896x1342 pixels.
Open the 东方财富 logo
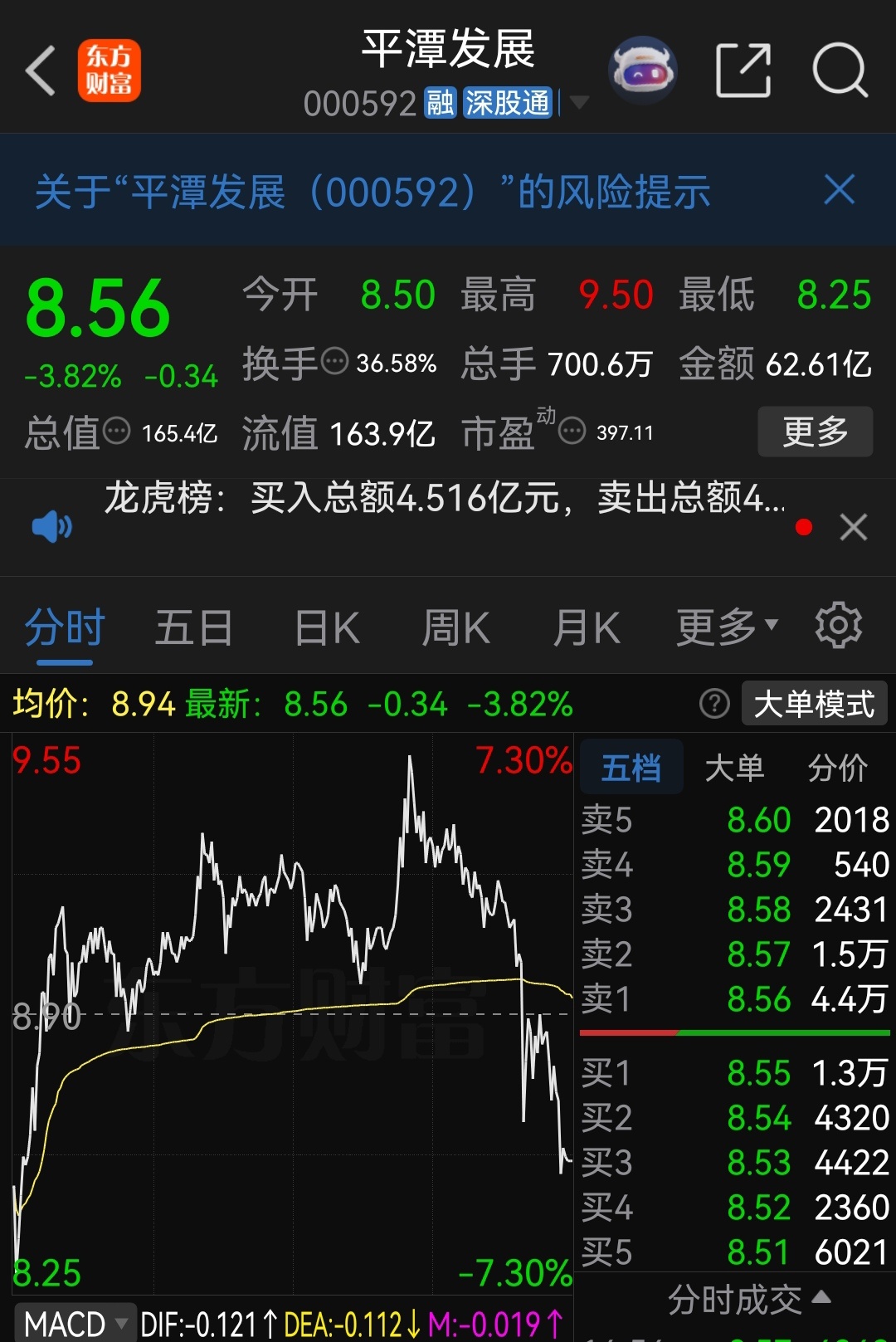109,70
